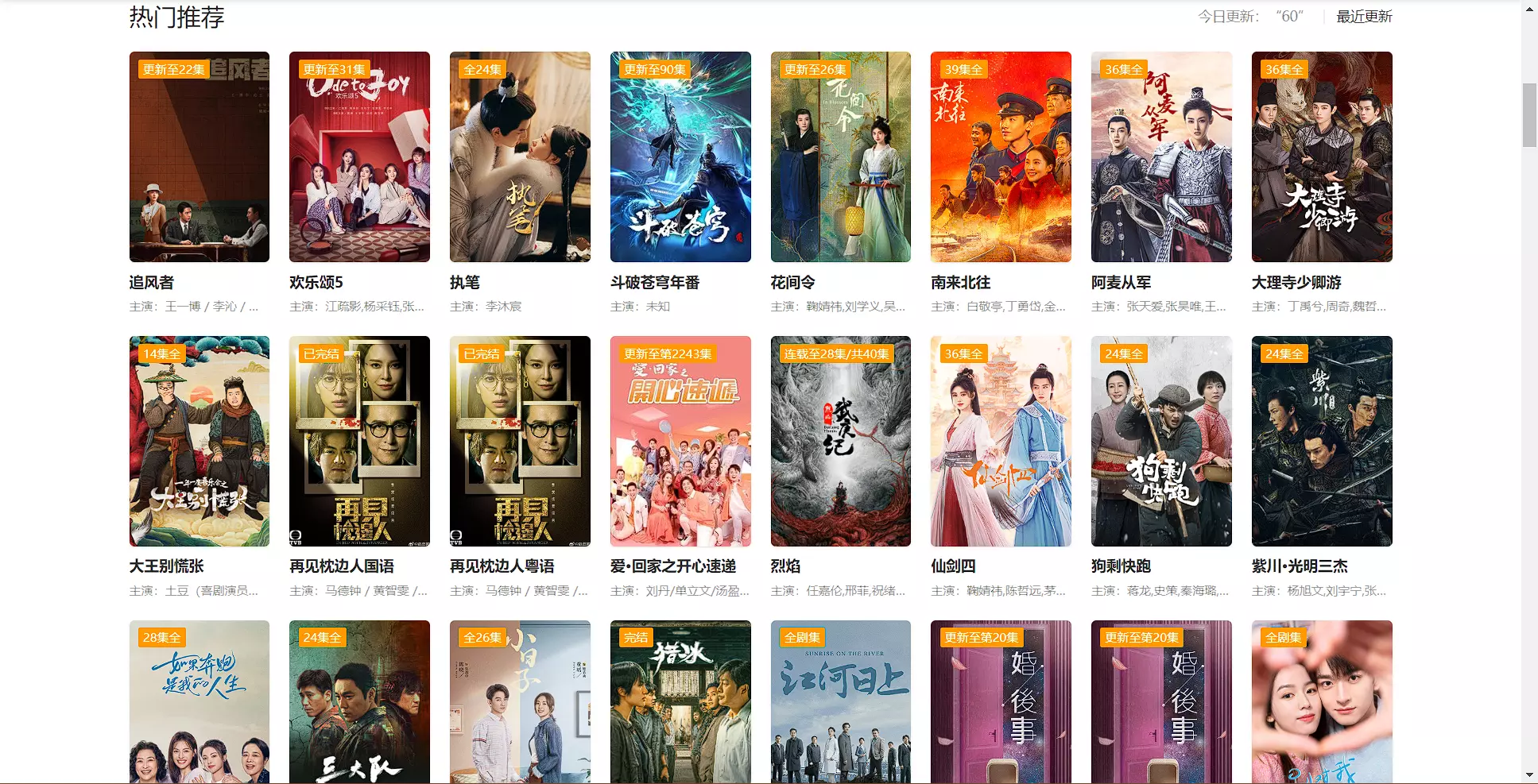Viewport: 1538px width, 784px height.
Task: Select the 执笔 drama card
Action: tap(520, 157)
